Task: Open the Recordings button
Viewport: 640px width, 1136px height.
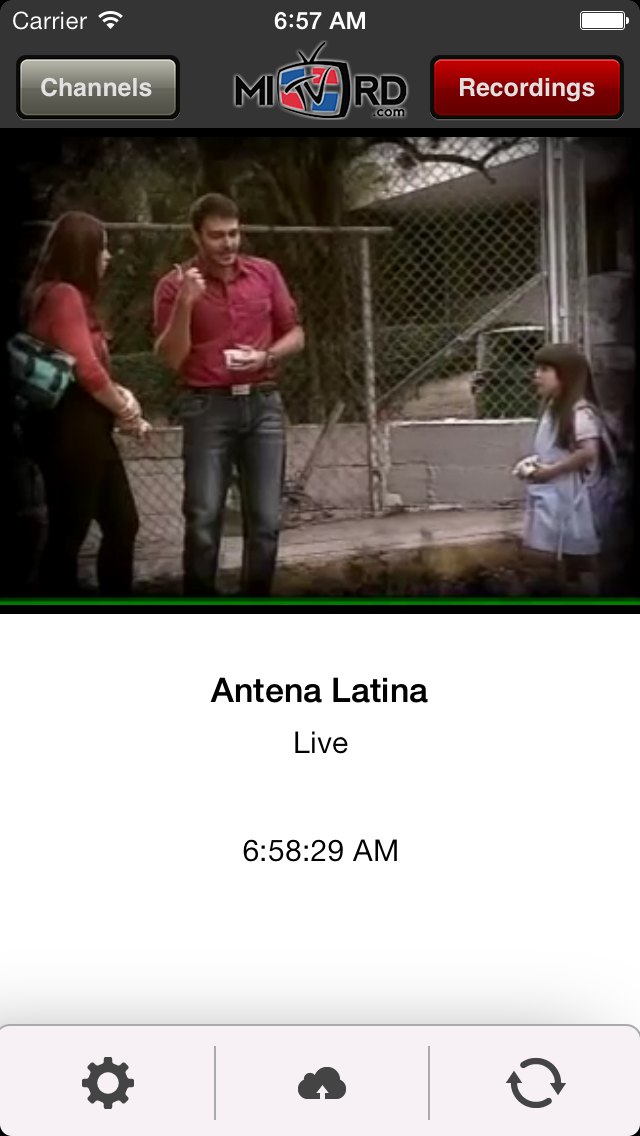Action: (526, 88)
